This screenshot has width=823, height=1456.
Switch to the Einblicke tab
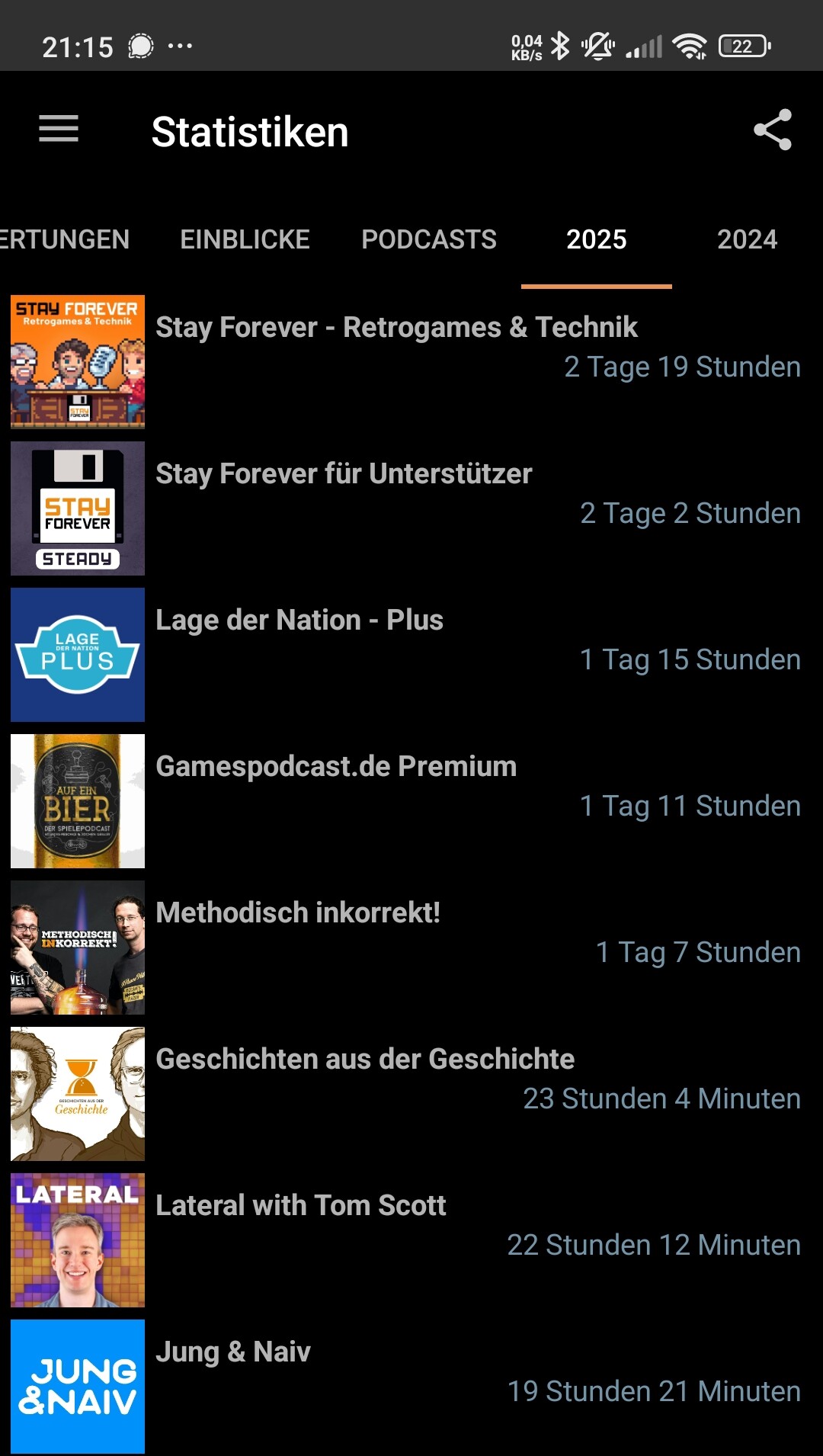point(245,240)
